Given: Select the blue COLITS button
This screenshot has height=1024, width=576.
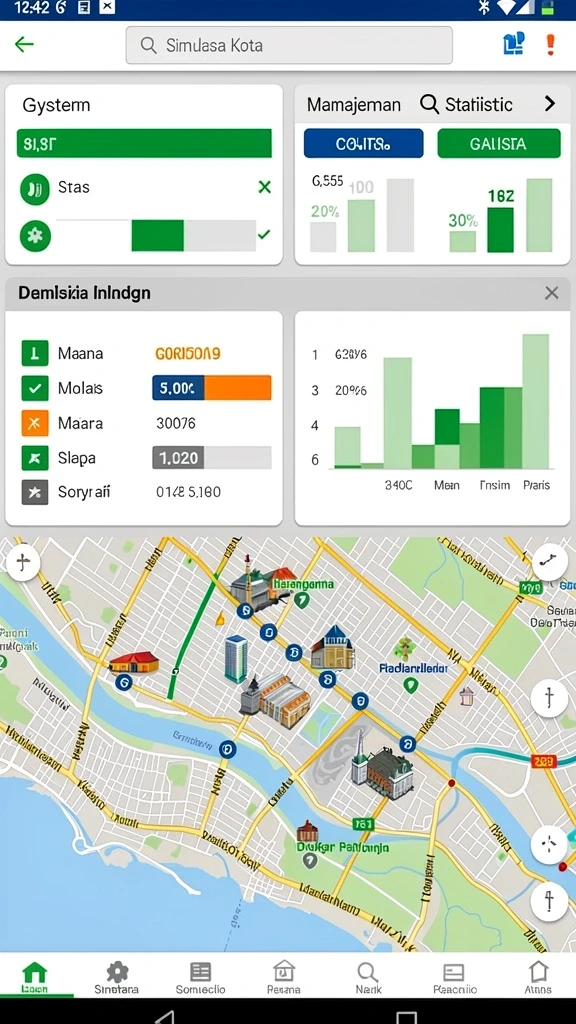Looking at the screenshot, I should (363, 144).
